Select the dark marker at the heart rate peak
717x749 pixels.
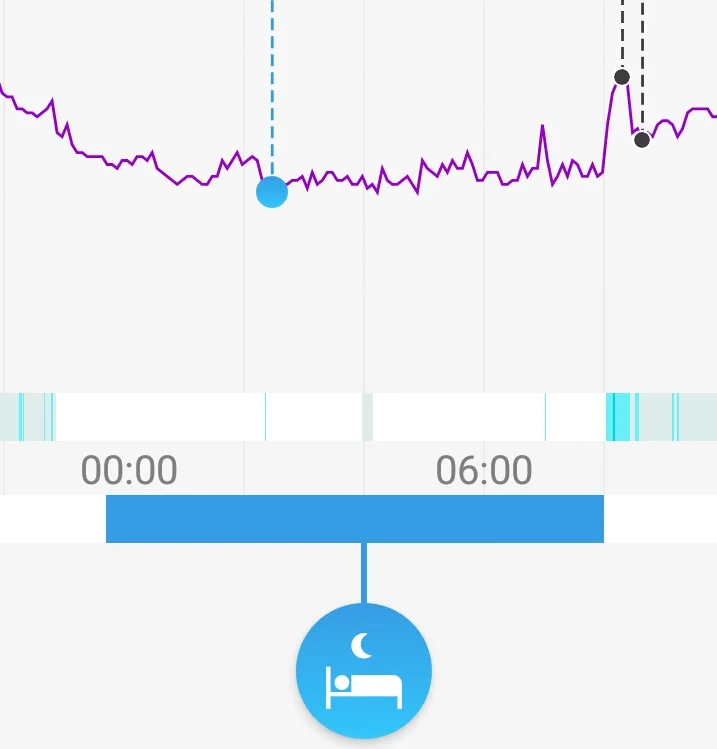pyautogui.click(x=622, y=77)
